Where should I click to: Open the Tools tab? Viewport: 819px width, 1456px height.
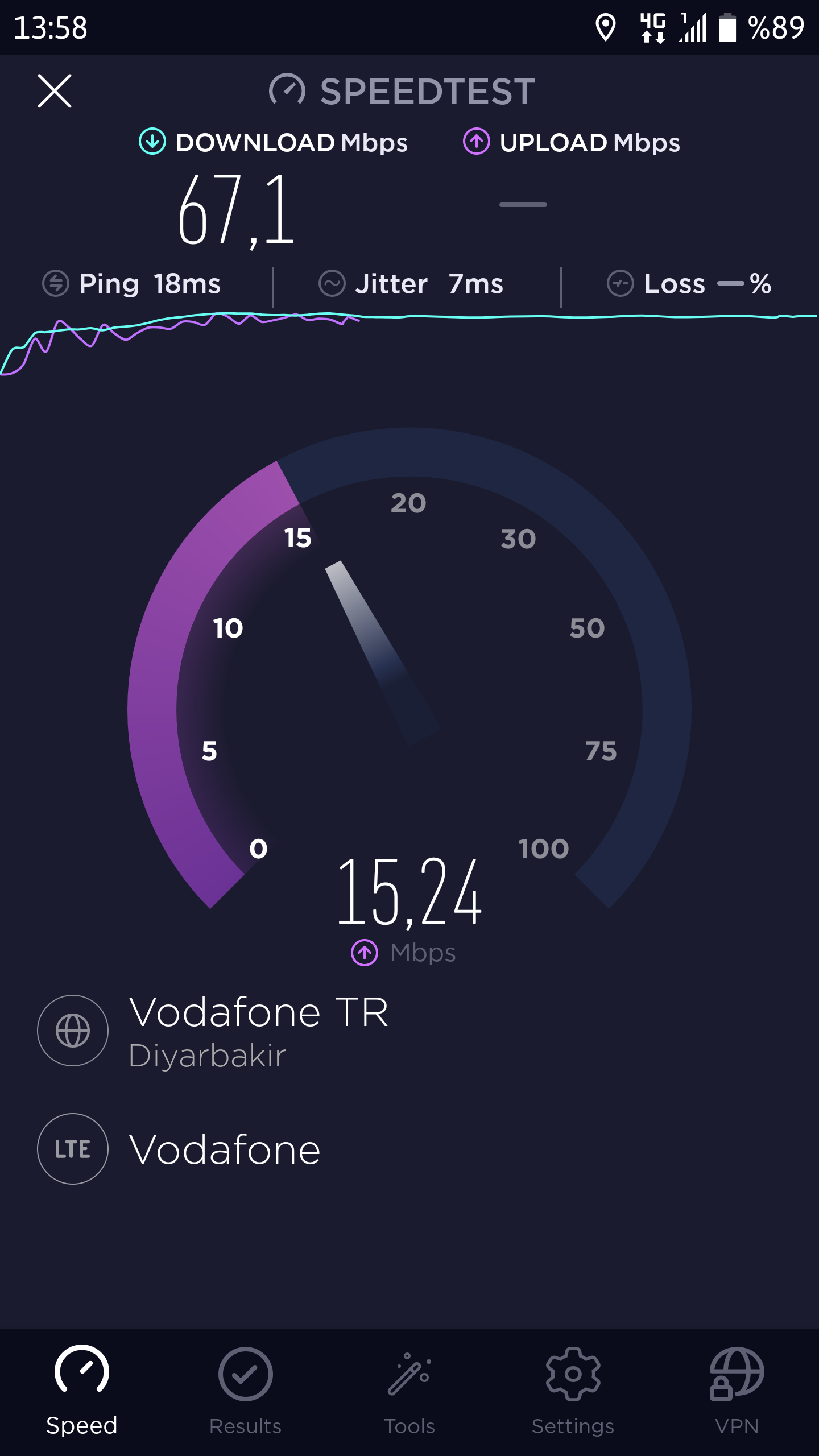[x=409, y=1392]
